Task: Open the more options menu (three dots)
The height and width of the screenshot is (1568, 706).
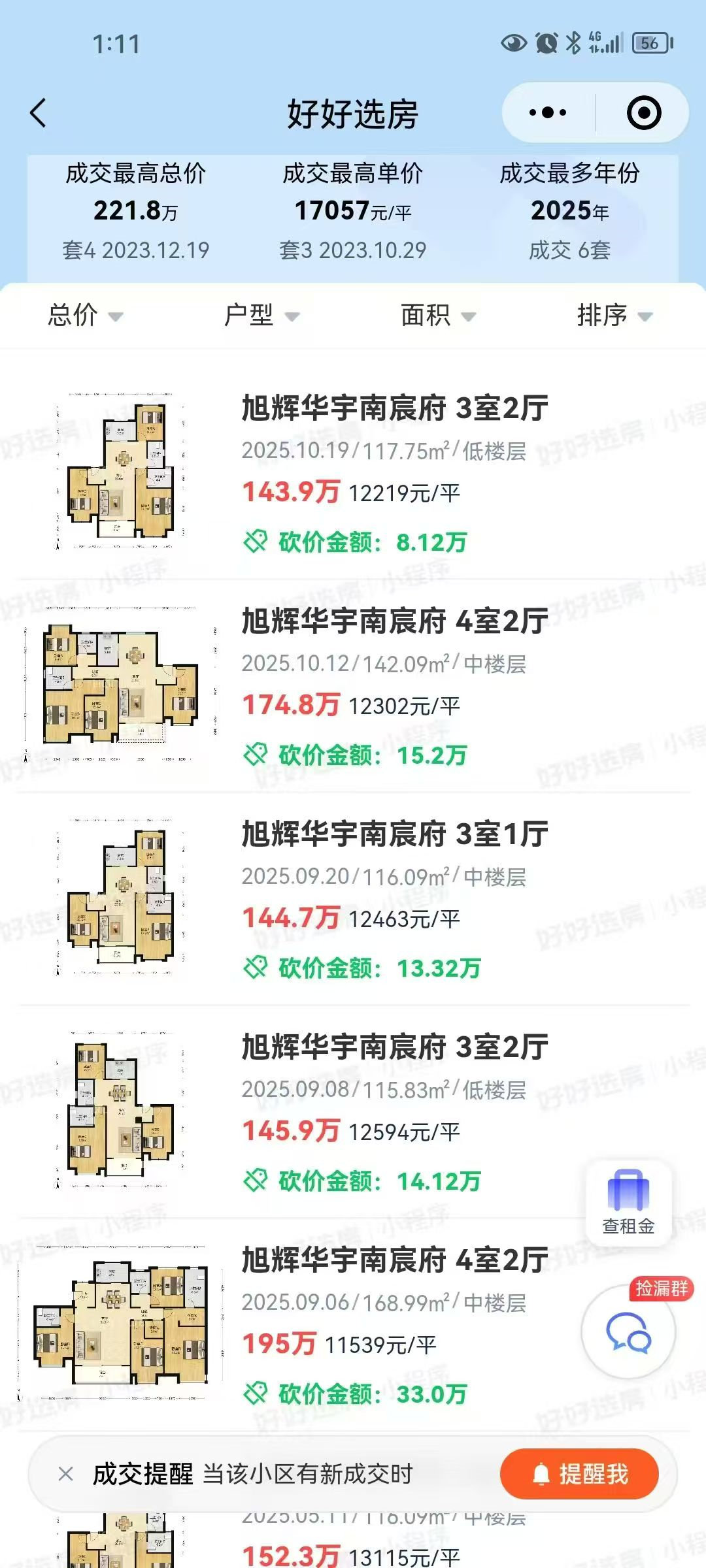Action: pyautogui.click(x=546, y=111)
